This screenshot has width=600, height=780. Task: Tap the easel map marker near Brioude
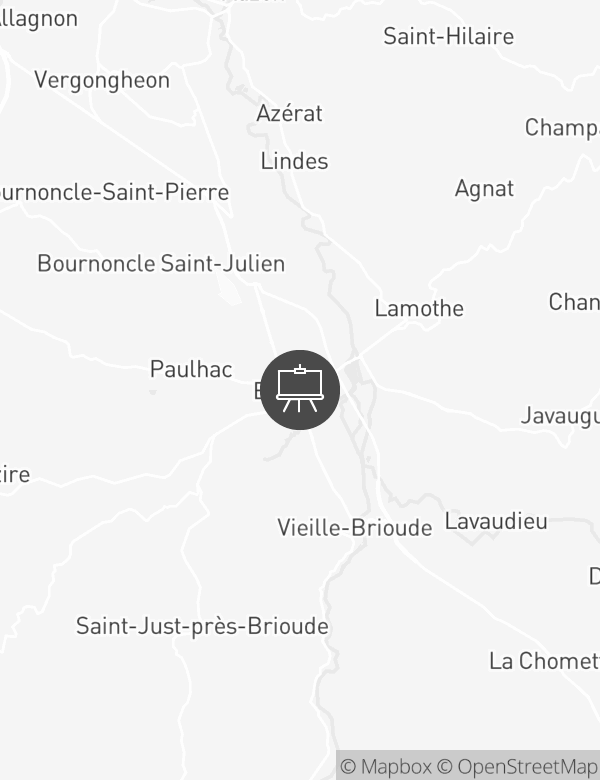pyautogui.click(x=300, y=390)
